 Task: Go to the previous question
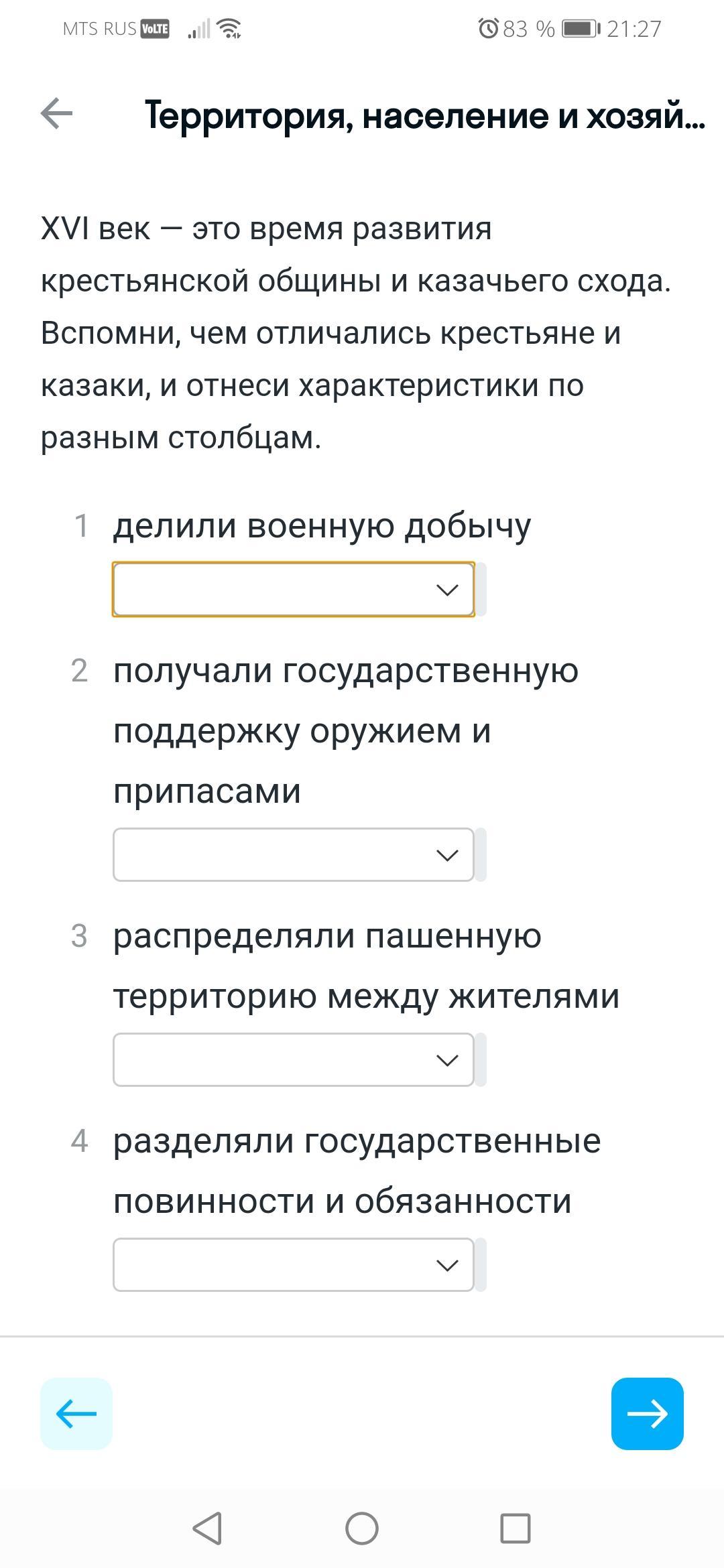pos(76,1414)
